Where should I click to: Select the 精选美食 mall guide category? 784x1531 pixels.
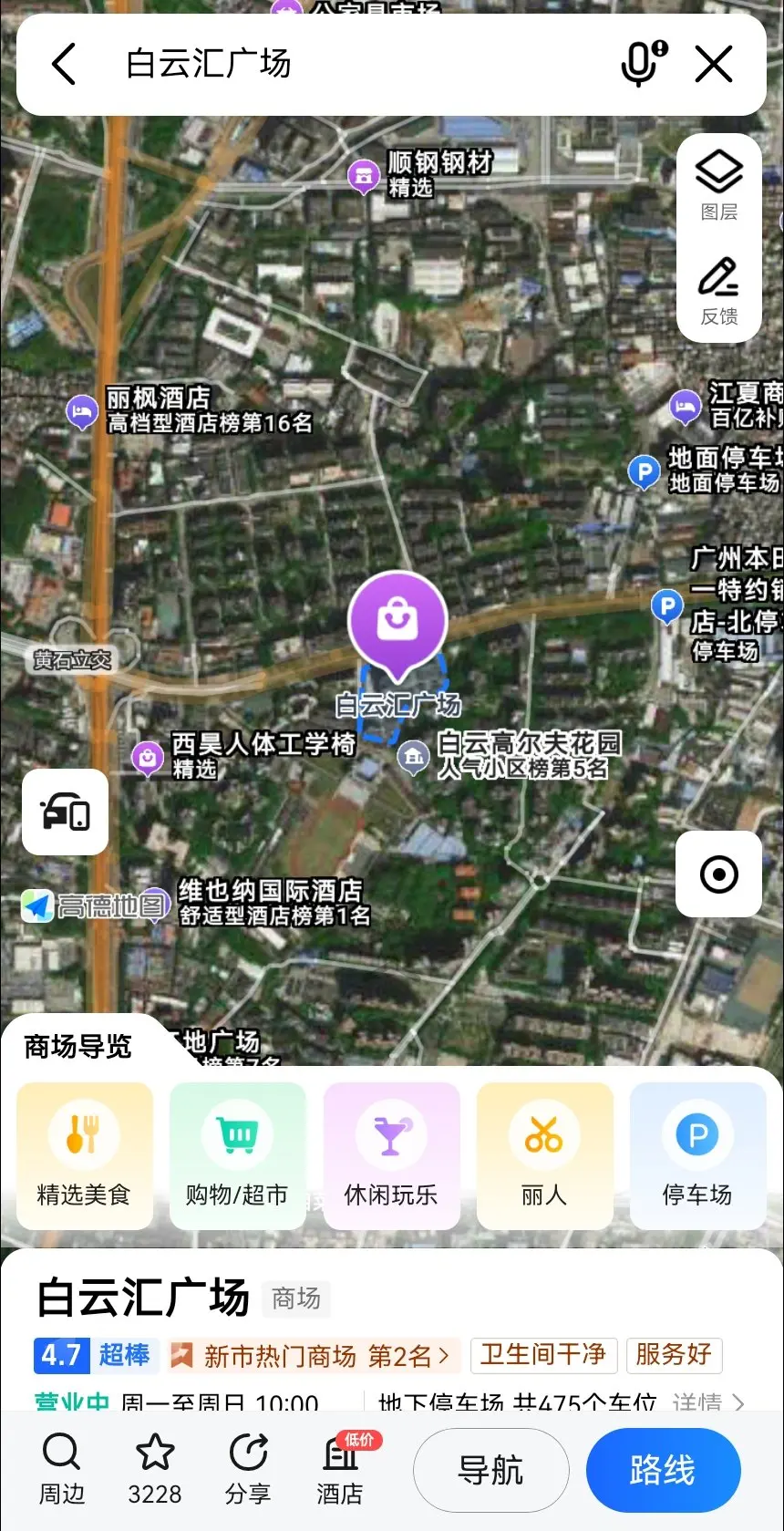tap(84, 1155)
